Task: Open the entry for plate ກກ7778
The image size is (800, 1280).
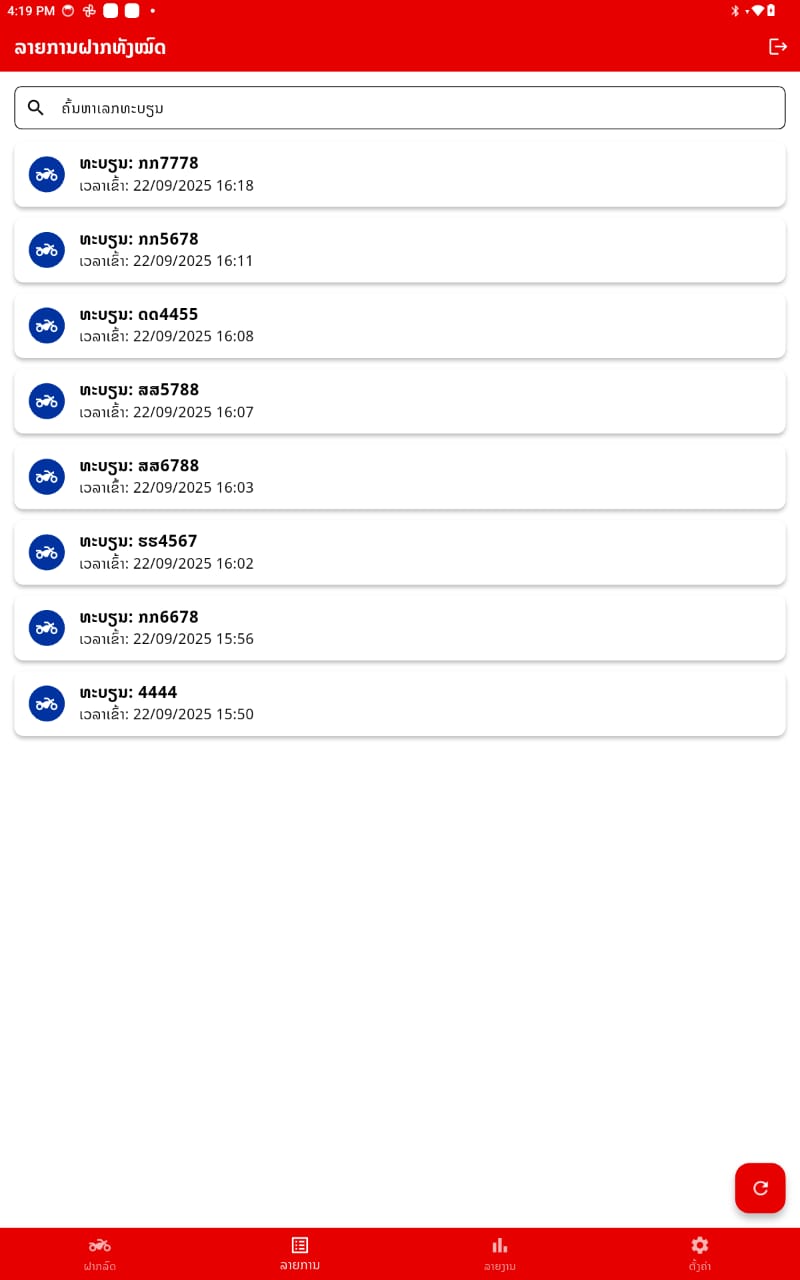Action: coord(400,174)
